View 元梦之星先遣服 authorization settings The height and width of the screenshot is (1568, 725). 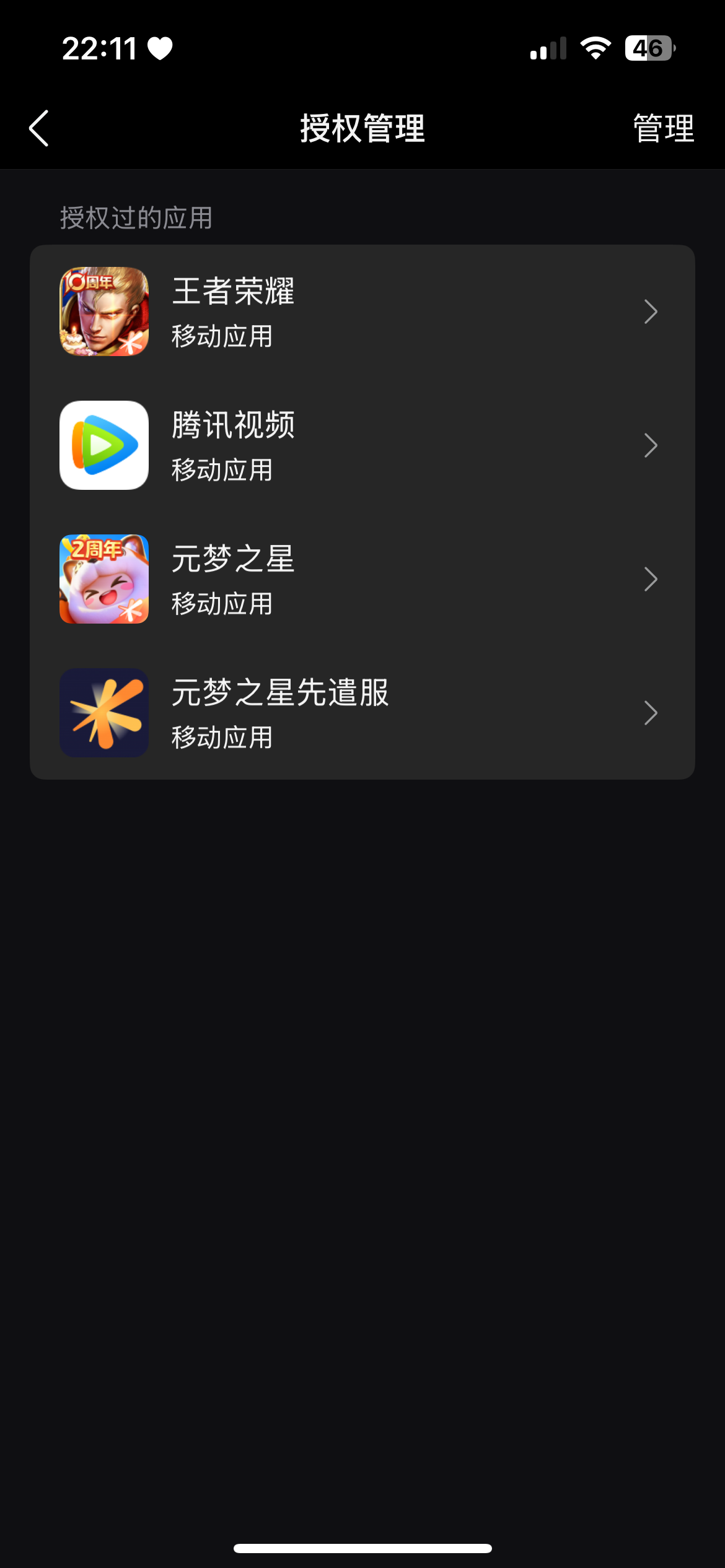(362, 713)
